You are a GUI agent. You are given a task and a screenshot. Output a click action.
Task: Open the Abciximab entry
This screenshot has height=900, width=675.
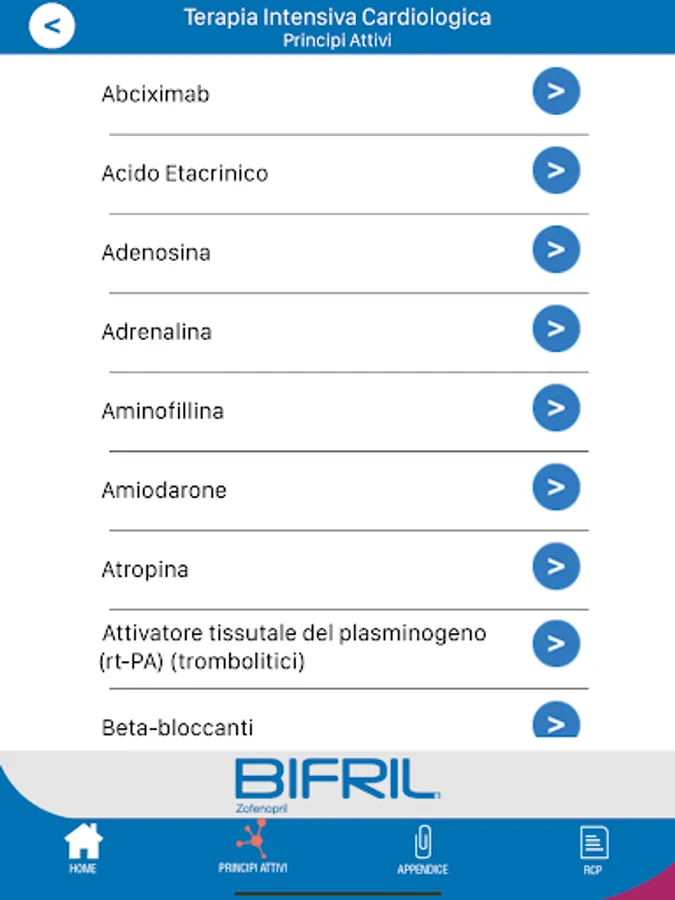[556, 92]
